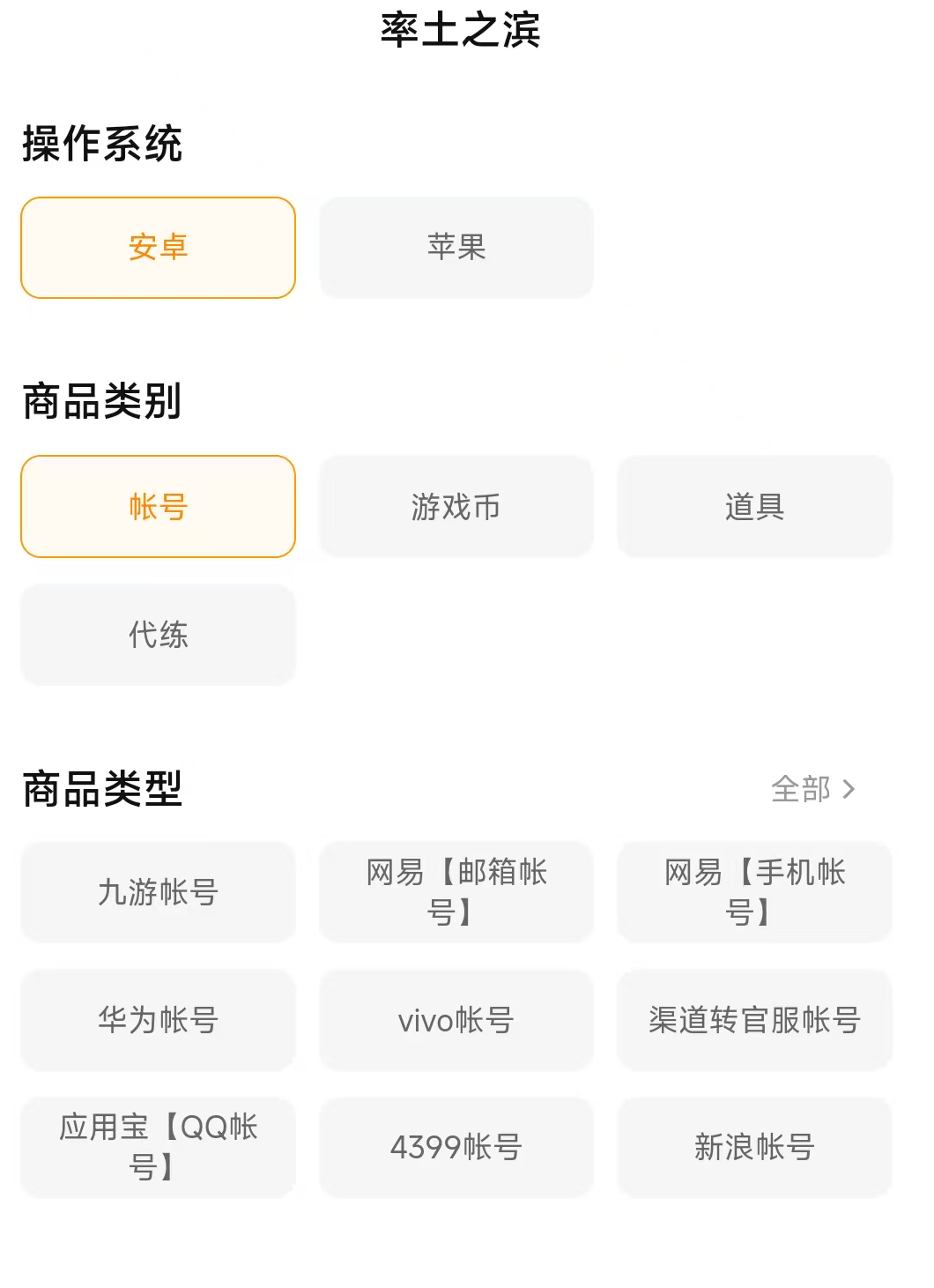Select 九游帐号 product type
934x1288 pixels.
pyautogui.click(x=158, y=892)
